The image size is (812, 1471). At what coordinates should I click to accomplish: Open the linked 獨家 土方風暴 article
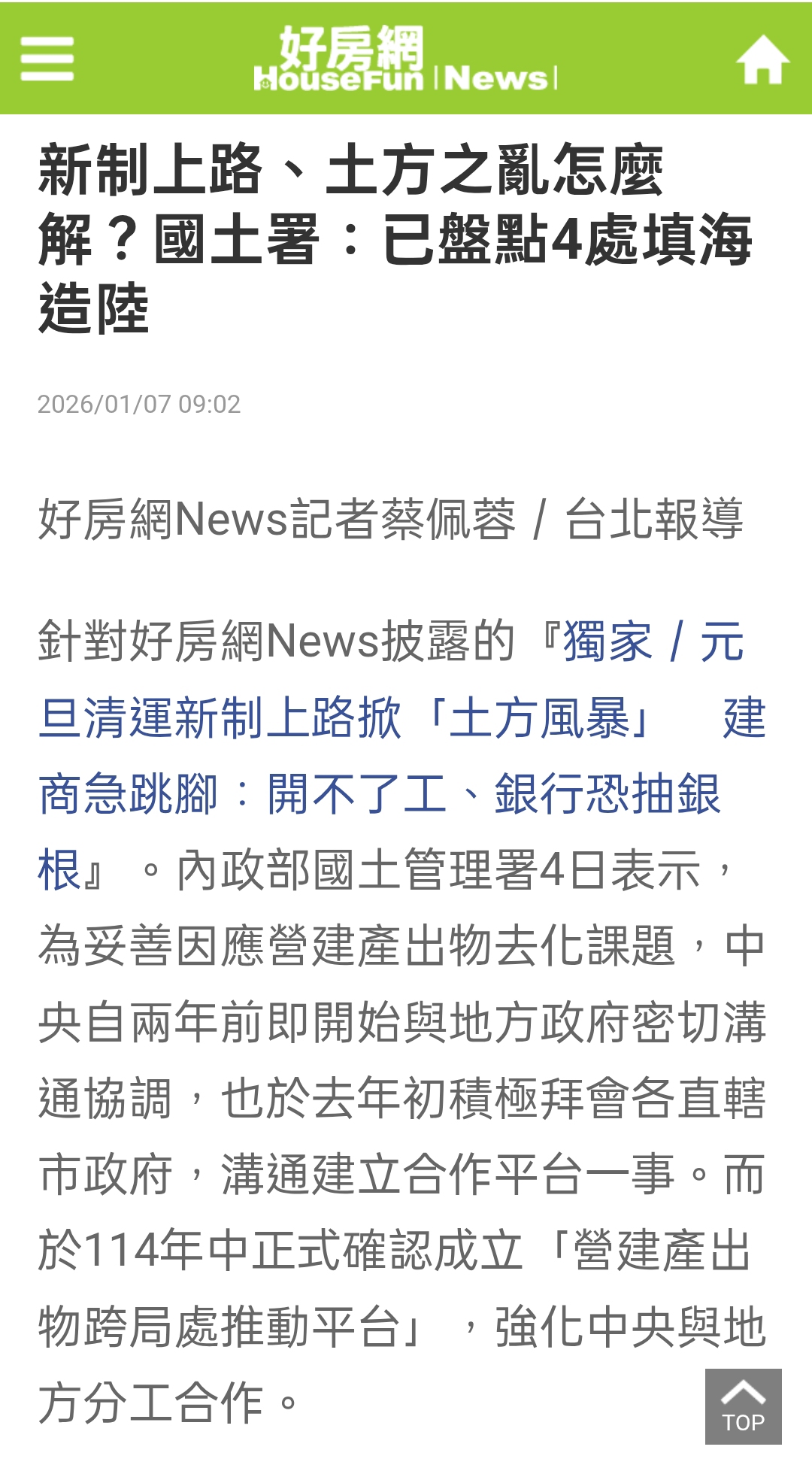(376, 719)
